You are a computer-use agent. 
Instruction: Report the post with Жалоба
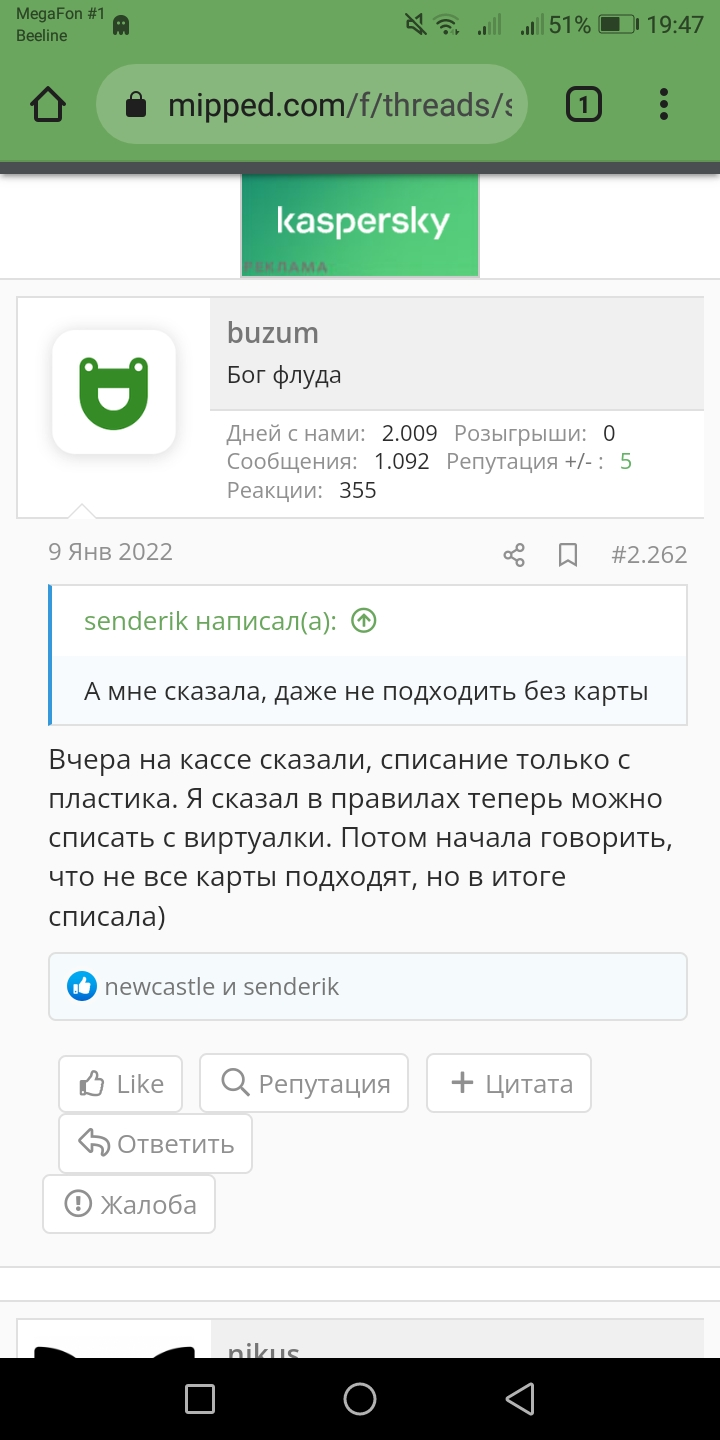pyautogui.click(x=129, y=1204)
